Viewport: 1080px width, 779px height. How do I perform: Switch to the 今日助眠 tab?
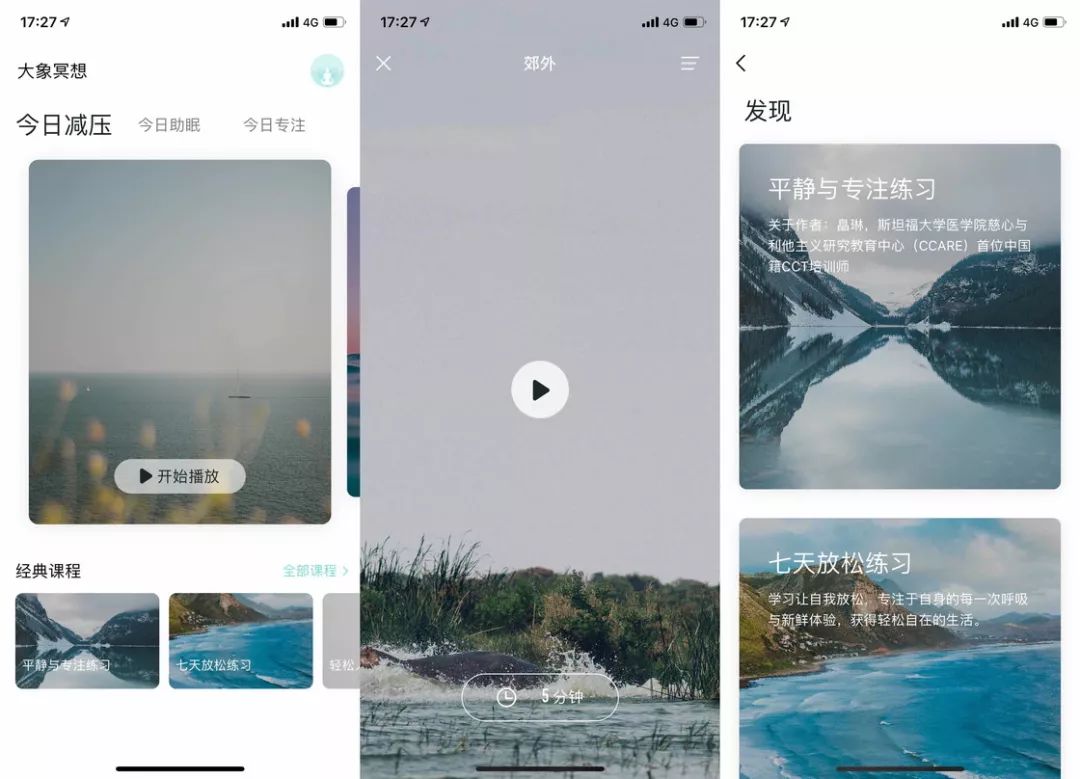pyautogui.click(x=169, y=125)
